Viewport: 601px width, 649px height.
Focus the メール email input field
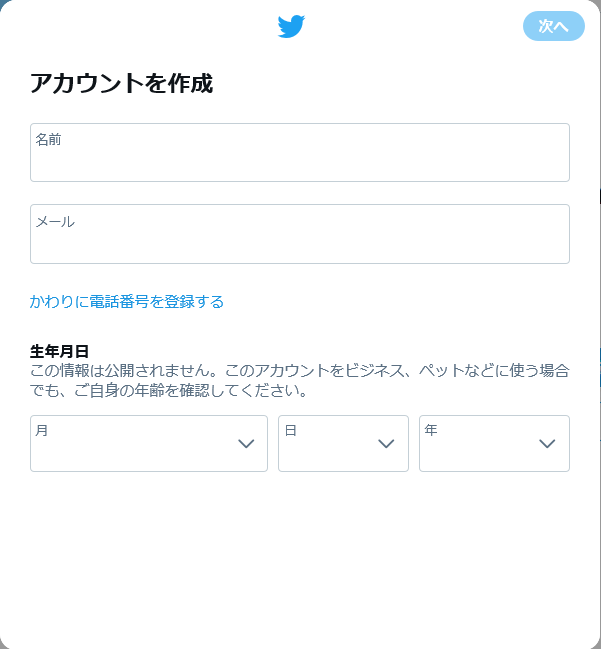[x=299, y=234]
